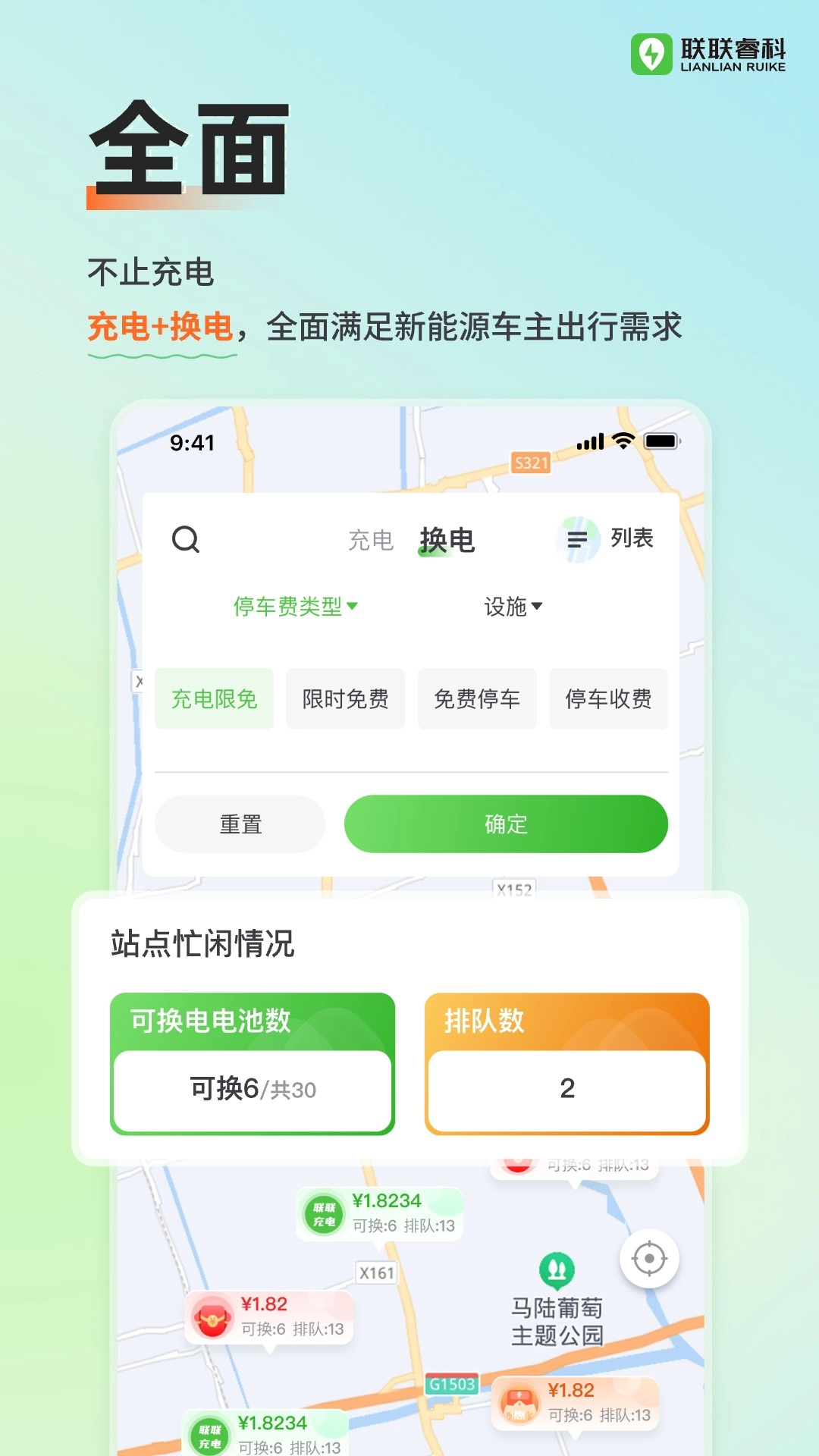The width and height of the screenshot is (819, 1456).
Task: Switch to the 充电 tab
Action: point(369,540)
